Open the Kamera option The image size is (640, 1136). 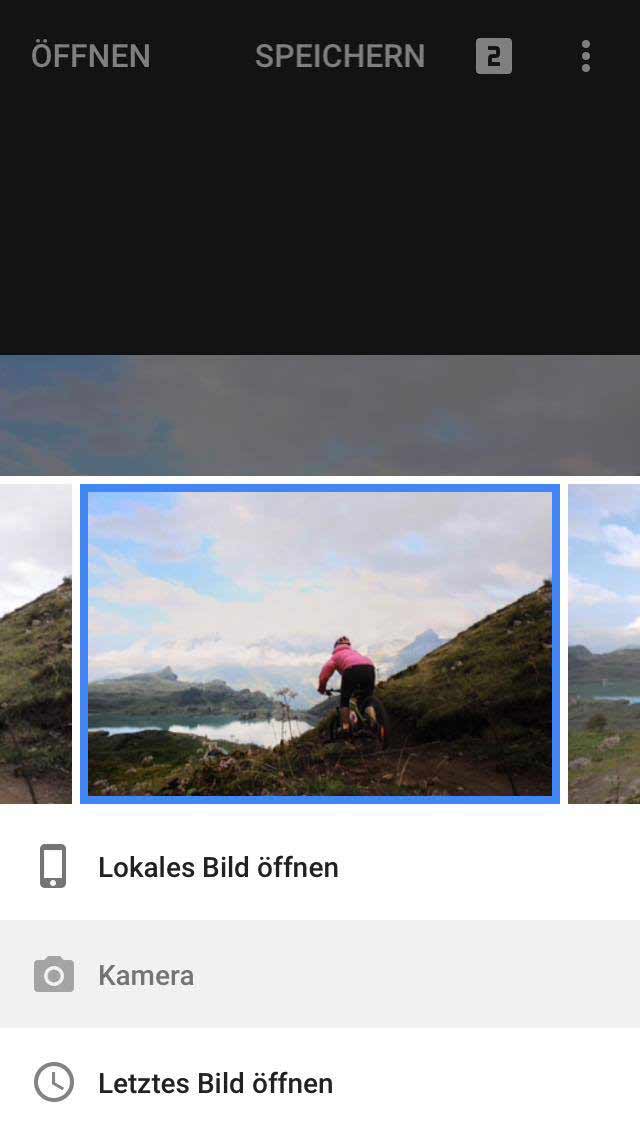click(x=146, y=975)
